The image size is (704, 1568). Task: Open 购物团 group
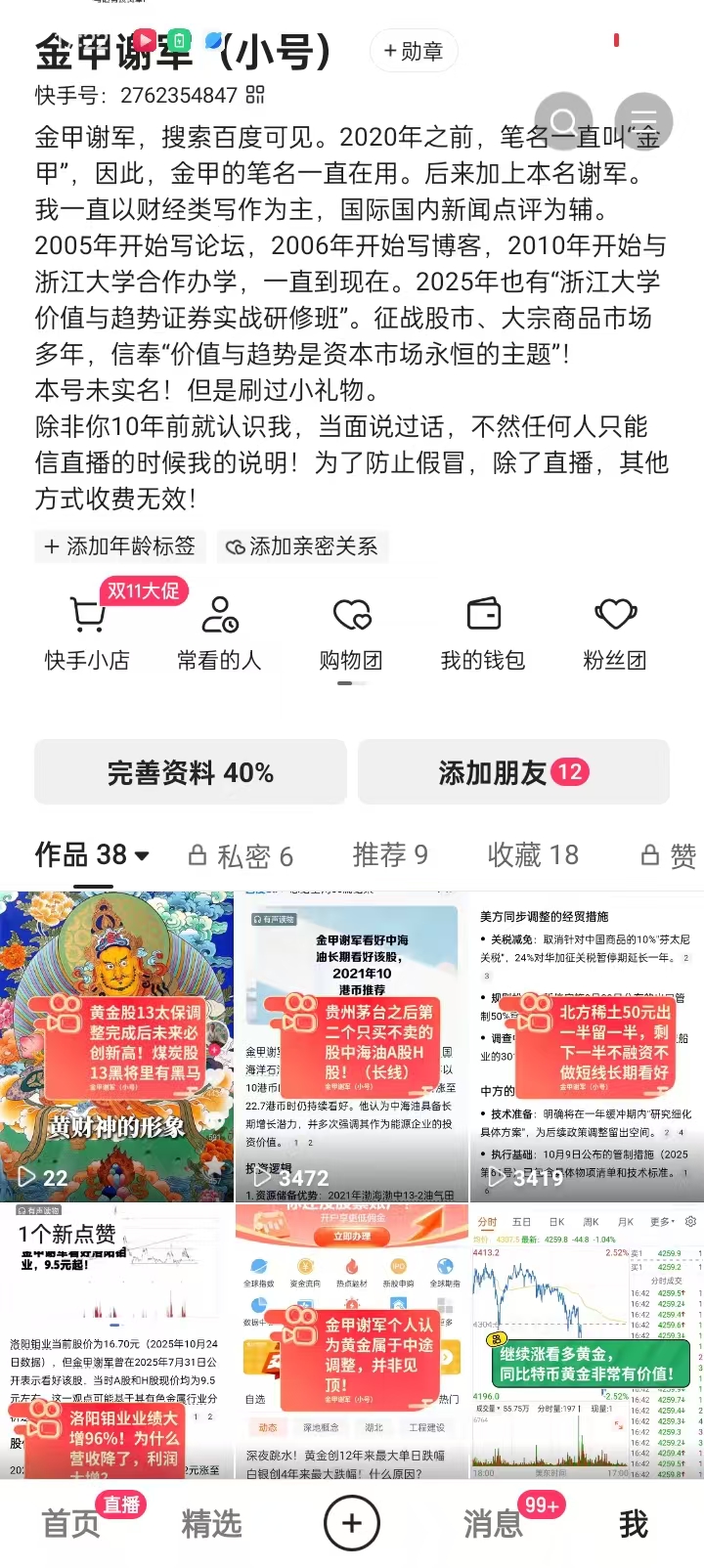tap(351, 633)
